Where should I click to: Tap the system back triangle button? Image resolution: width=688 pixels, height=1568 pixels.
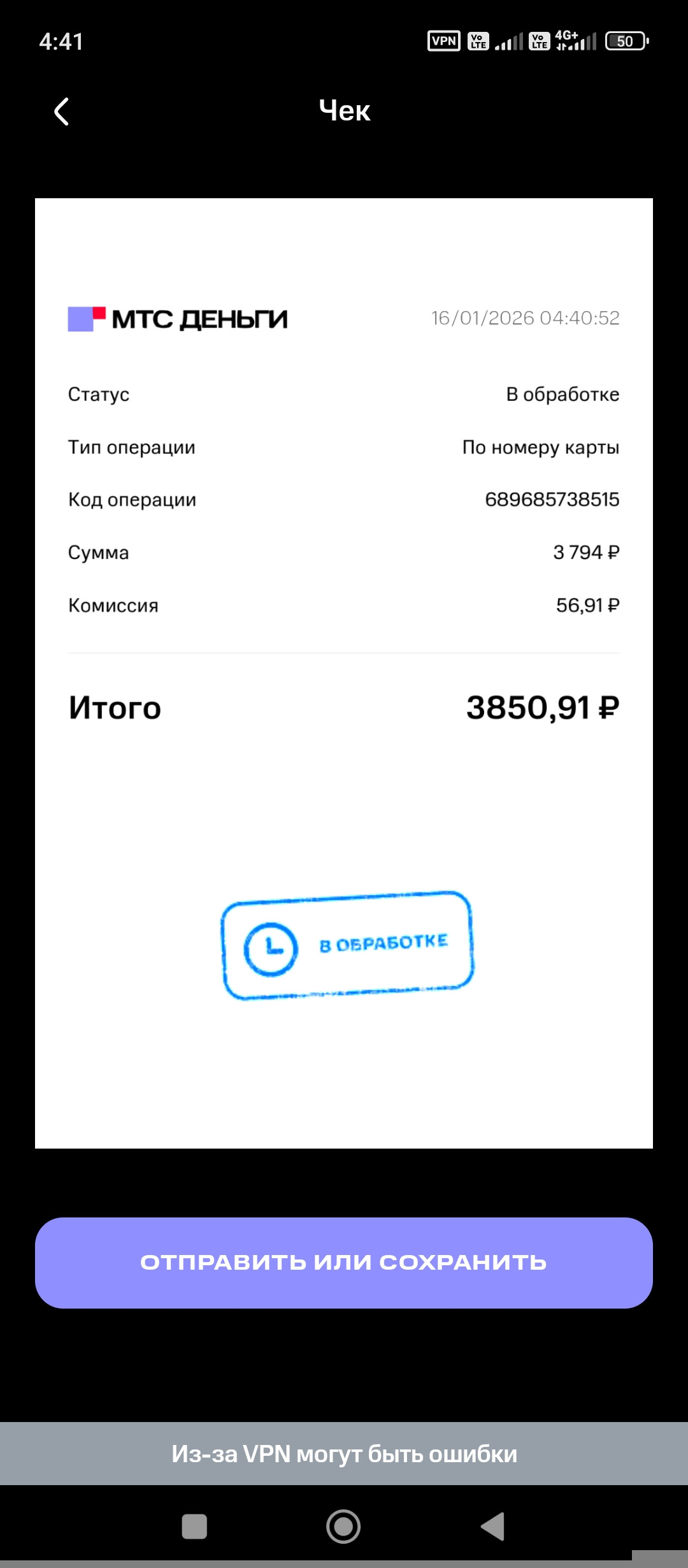coord(492,1527)
